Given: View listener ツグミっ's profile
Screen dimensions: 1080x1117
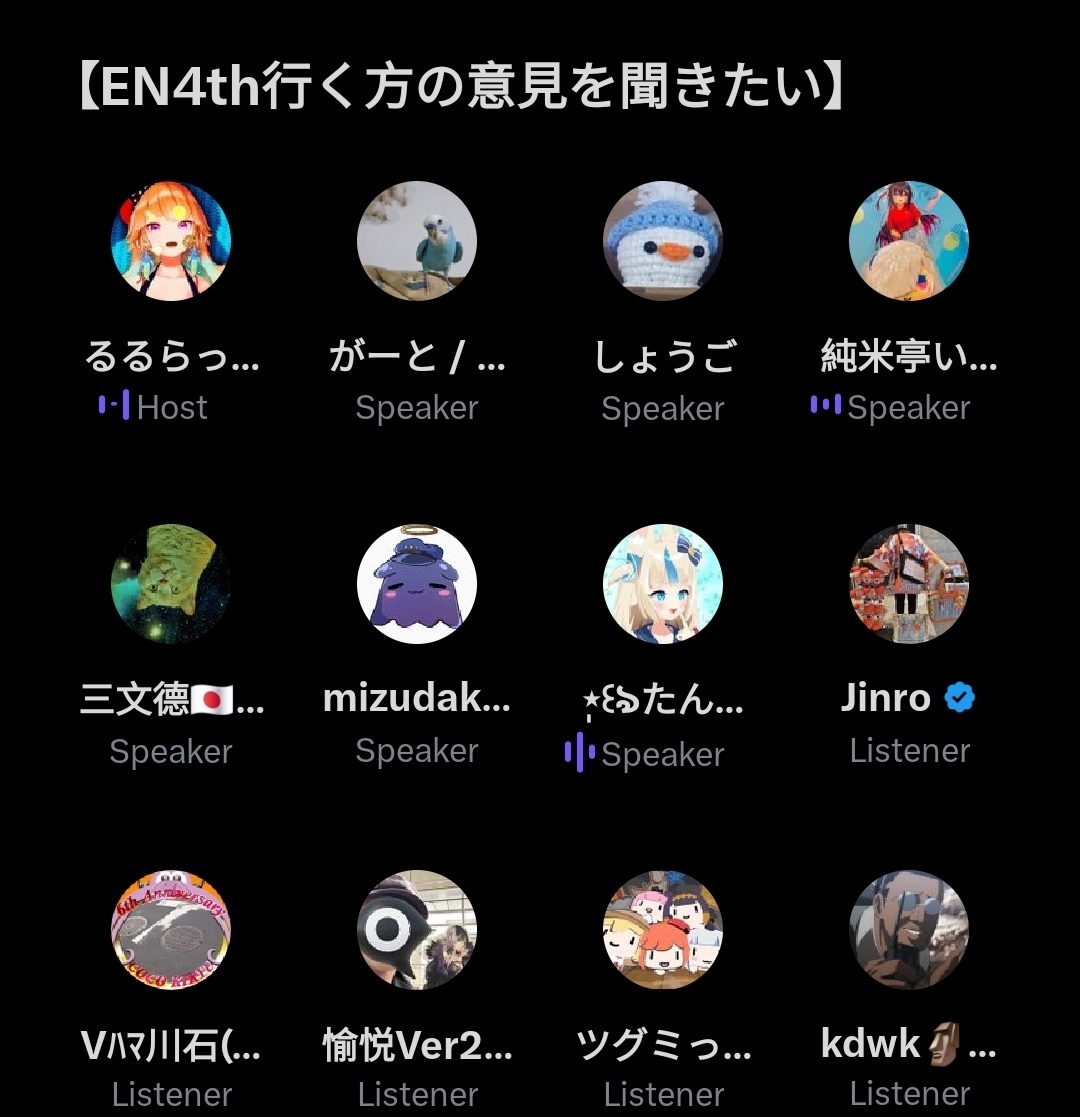Looking at the screenshot, I should click(663, 929).
